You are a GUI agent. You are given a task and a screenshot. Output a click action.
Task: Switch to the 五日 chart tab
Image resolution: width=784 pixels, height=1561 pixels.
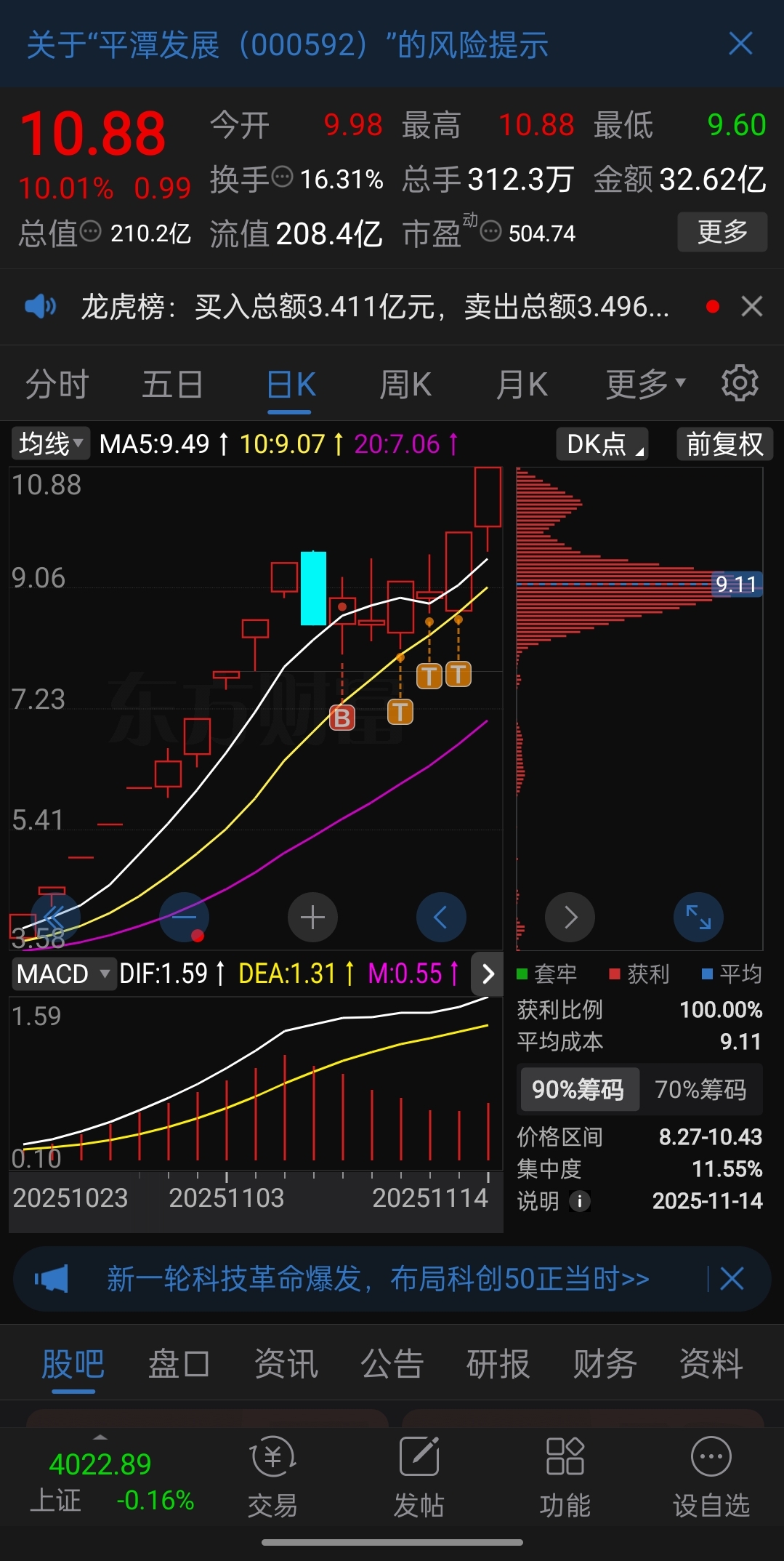[172, 385]
